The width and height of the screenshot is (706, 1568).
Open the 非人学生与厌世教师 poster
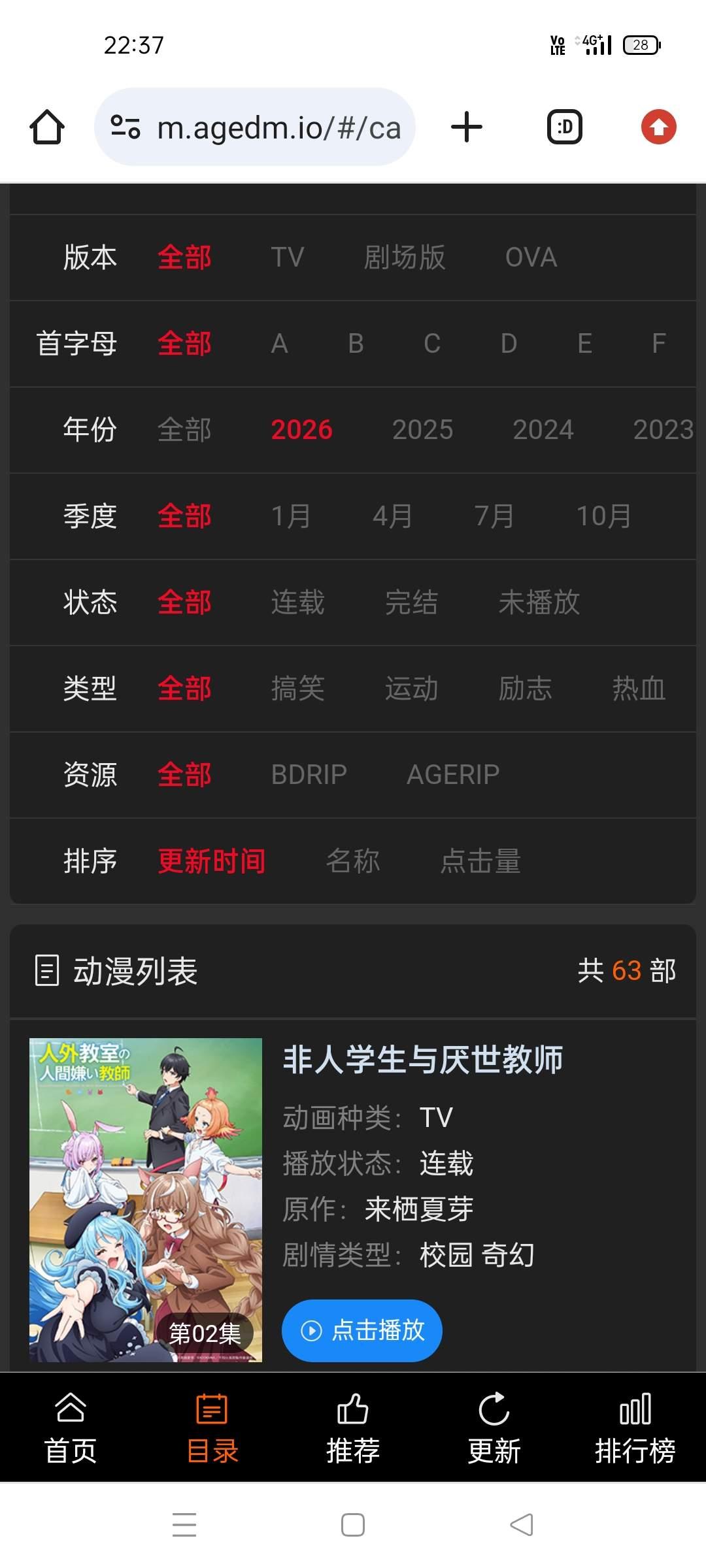pyautogui.click(x=146, y=1200)
